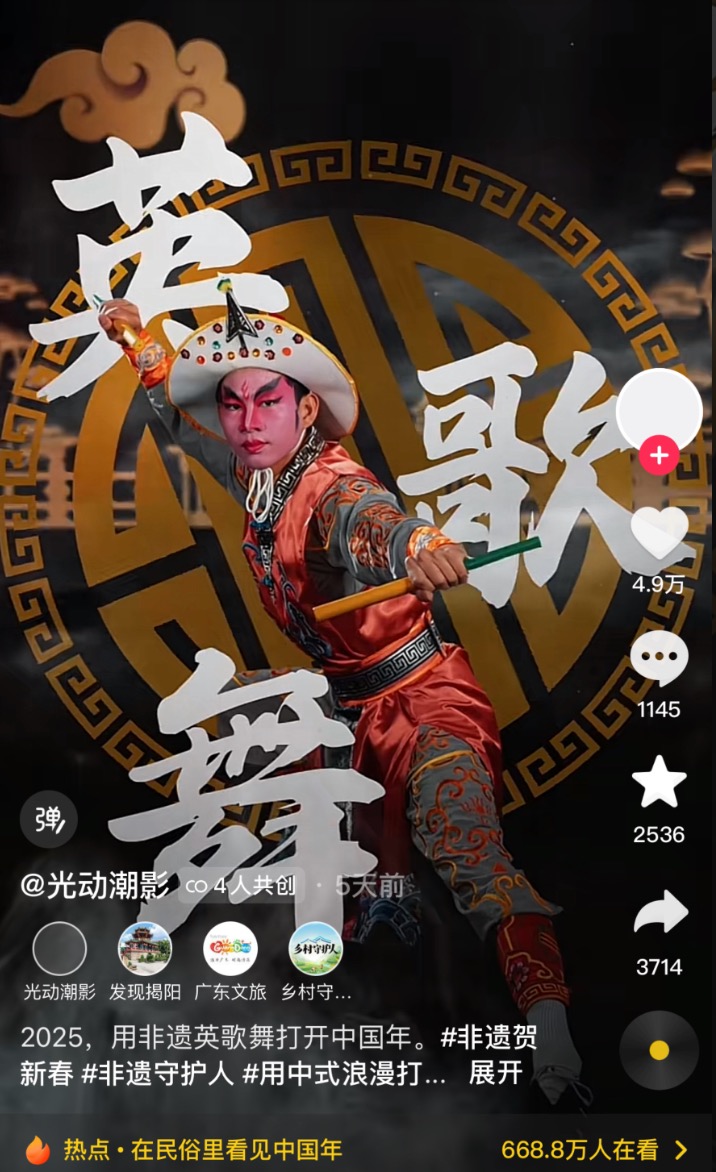
Task: Open the hot topic 在民俗里看见中国年 banner
Action: 202,1149
